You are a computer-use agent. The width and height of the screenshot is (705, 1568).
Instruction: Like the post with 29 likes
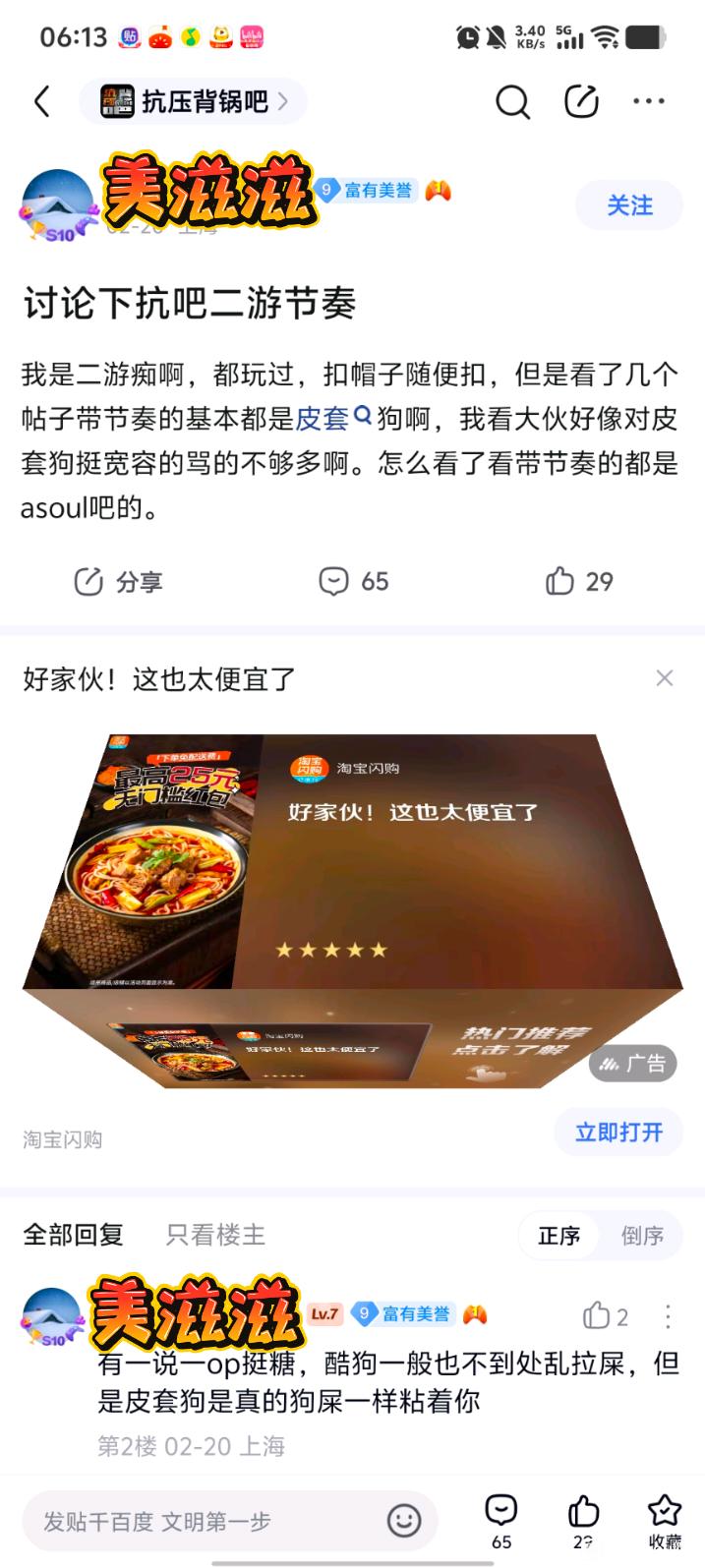click(x=579, y=581)
